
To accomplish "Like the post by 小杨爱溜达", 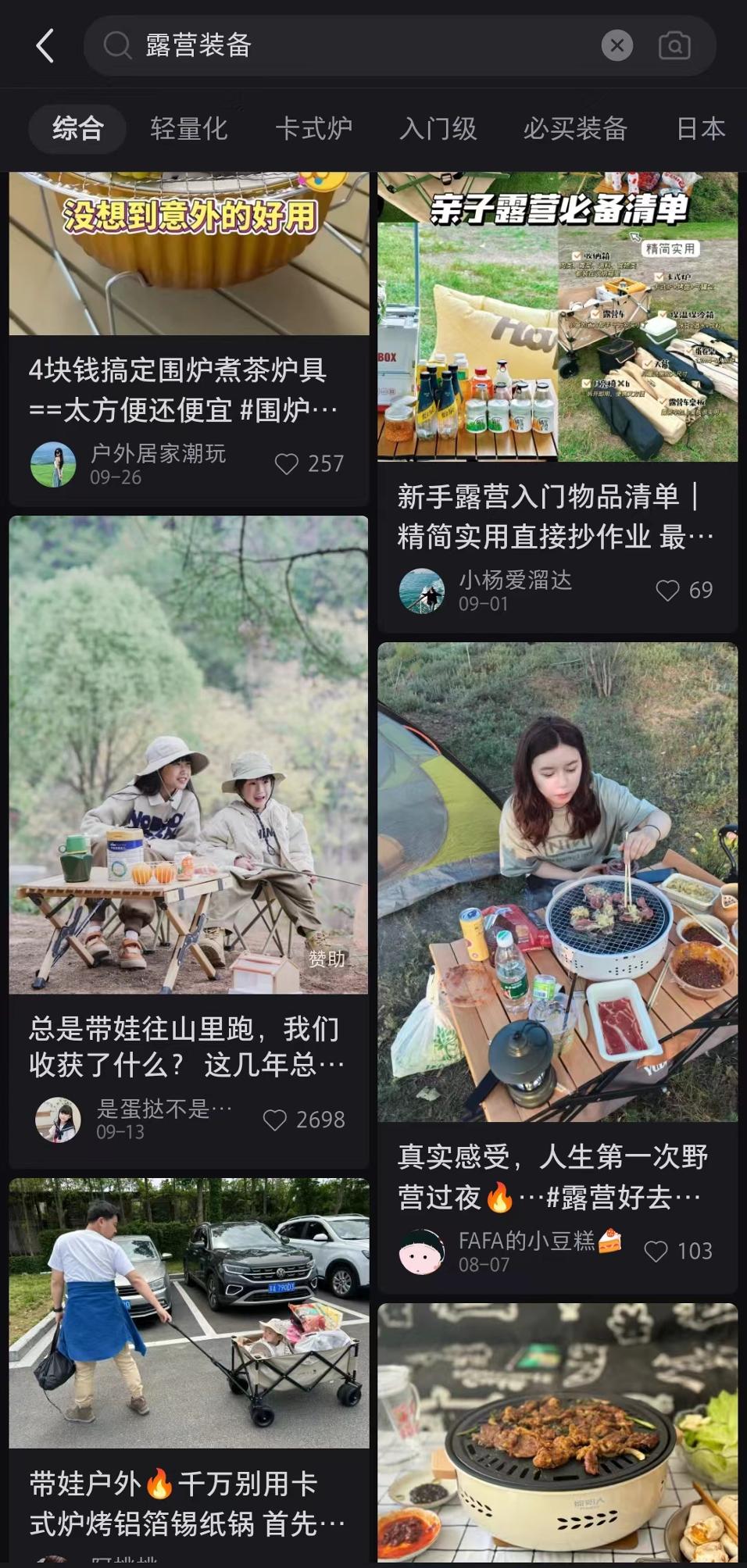I will 667,591.
